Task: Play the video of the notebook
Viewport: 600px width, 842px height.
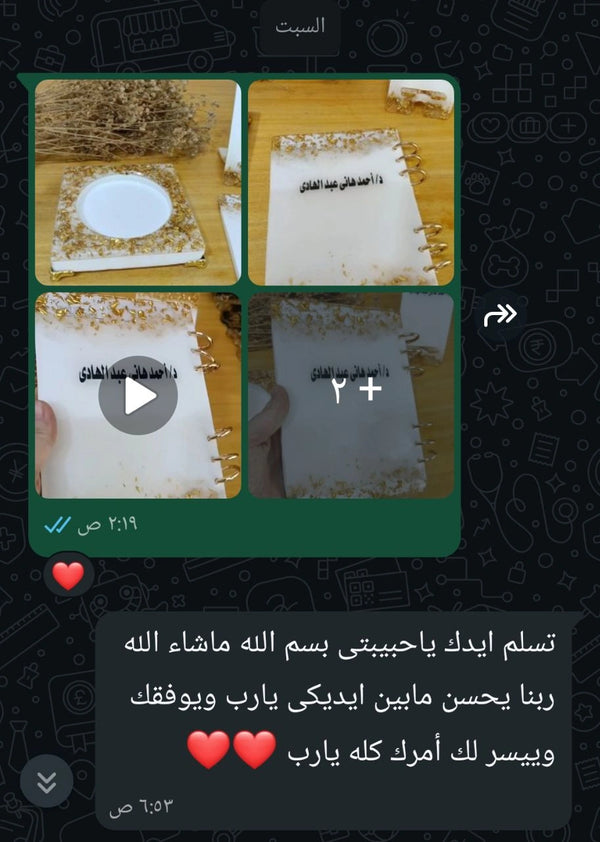Action: coord(138,395)
